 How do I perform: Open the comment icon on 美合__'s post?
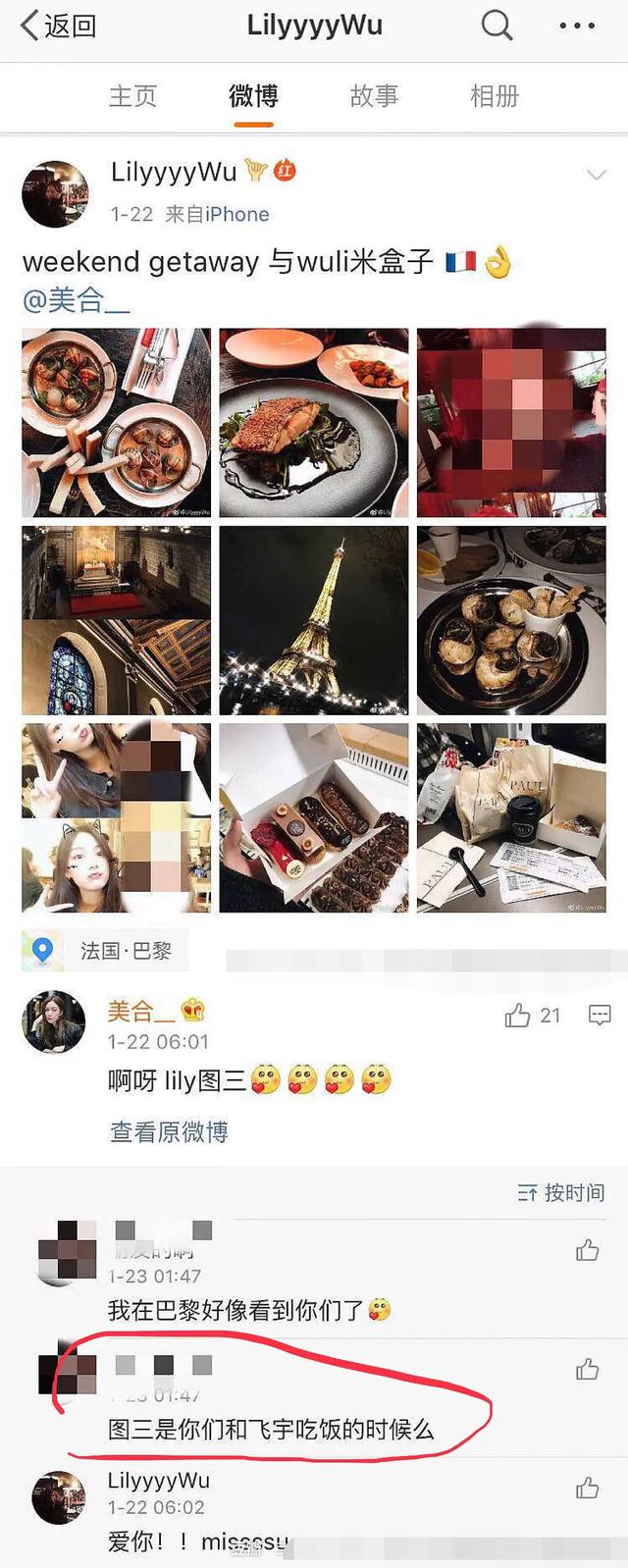(599, 1016)
